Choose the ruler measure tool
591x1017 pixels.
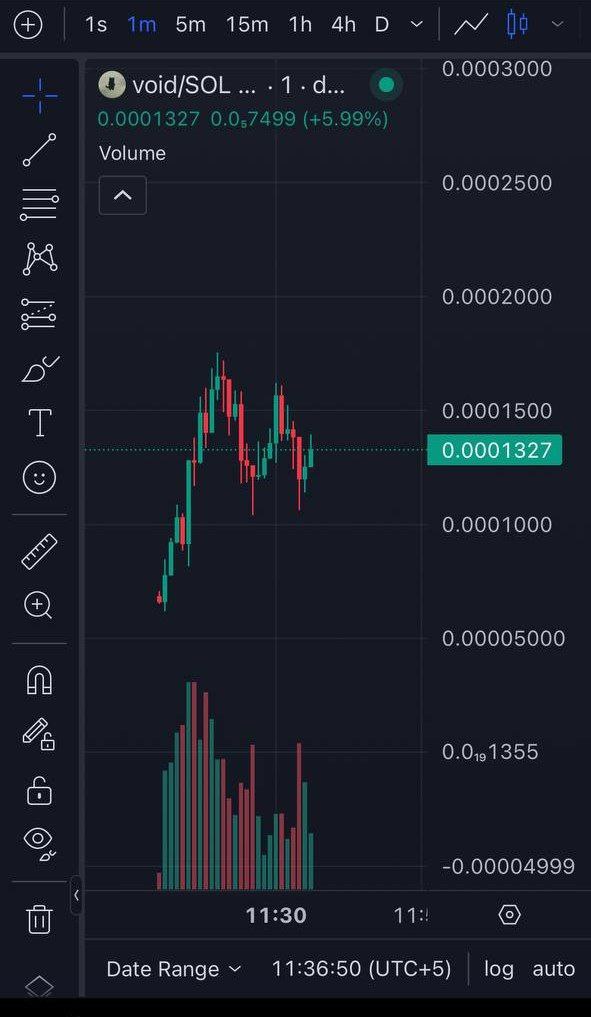[x=40, y=552]
